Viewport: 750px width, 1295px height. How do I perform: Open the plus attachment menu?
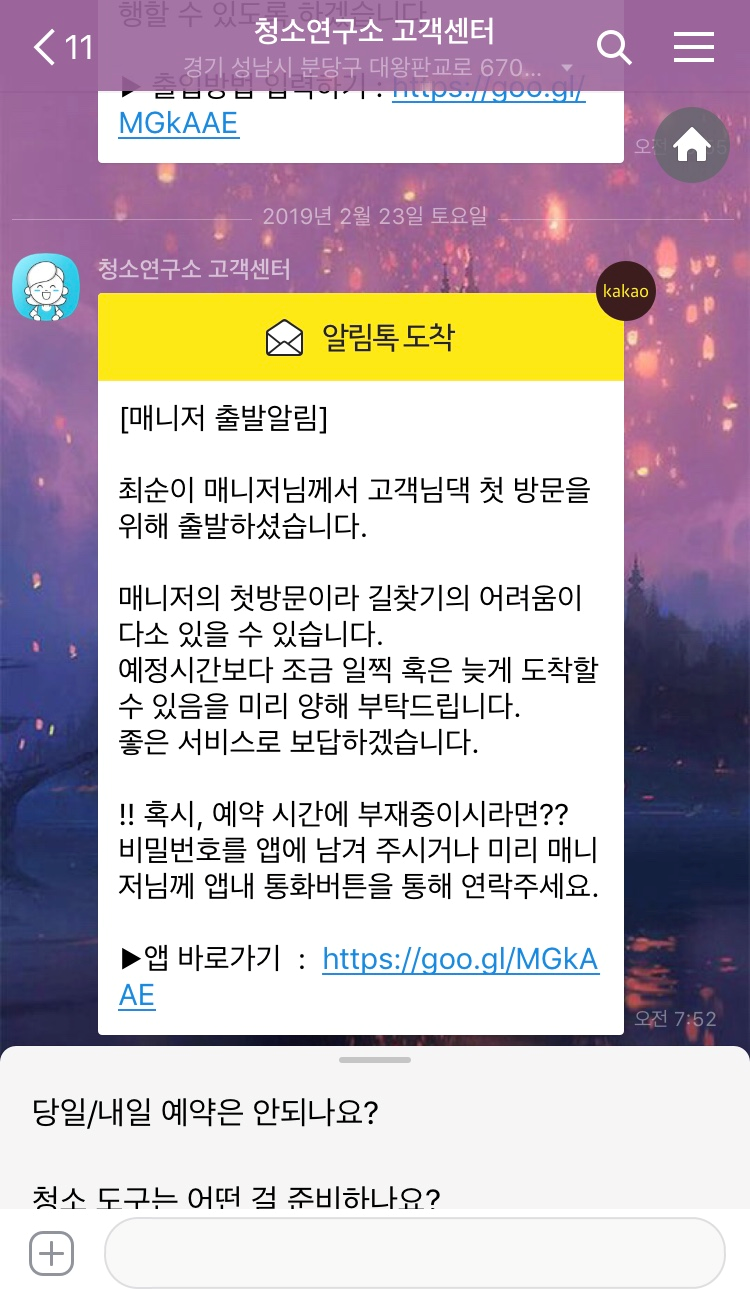[x=51, y=1252]
